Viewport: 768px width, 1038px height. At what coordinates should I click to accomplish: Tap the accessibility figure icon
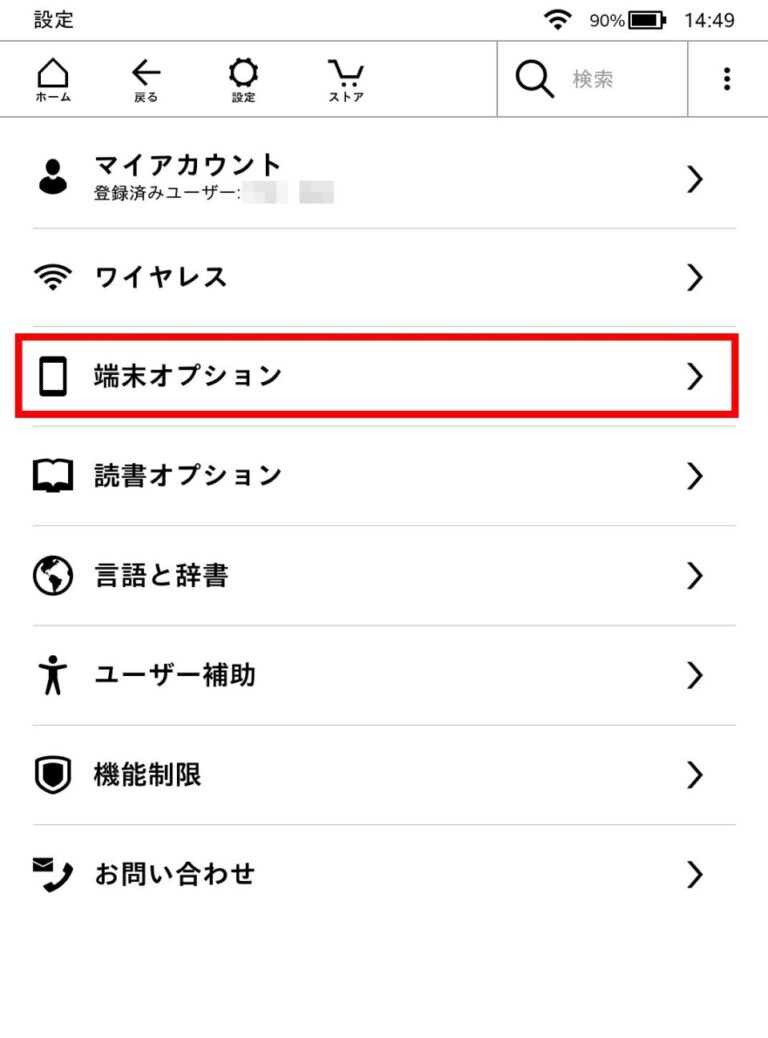[52, 675]
